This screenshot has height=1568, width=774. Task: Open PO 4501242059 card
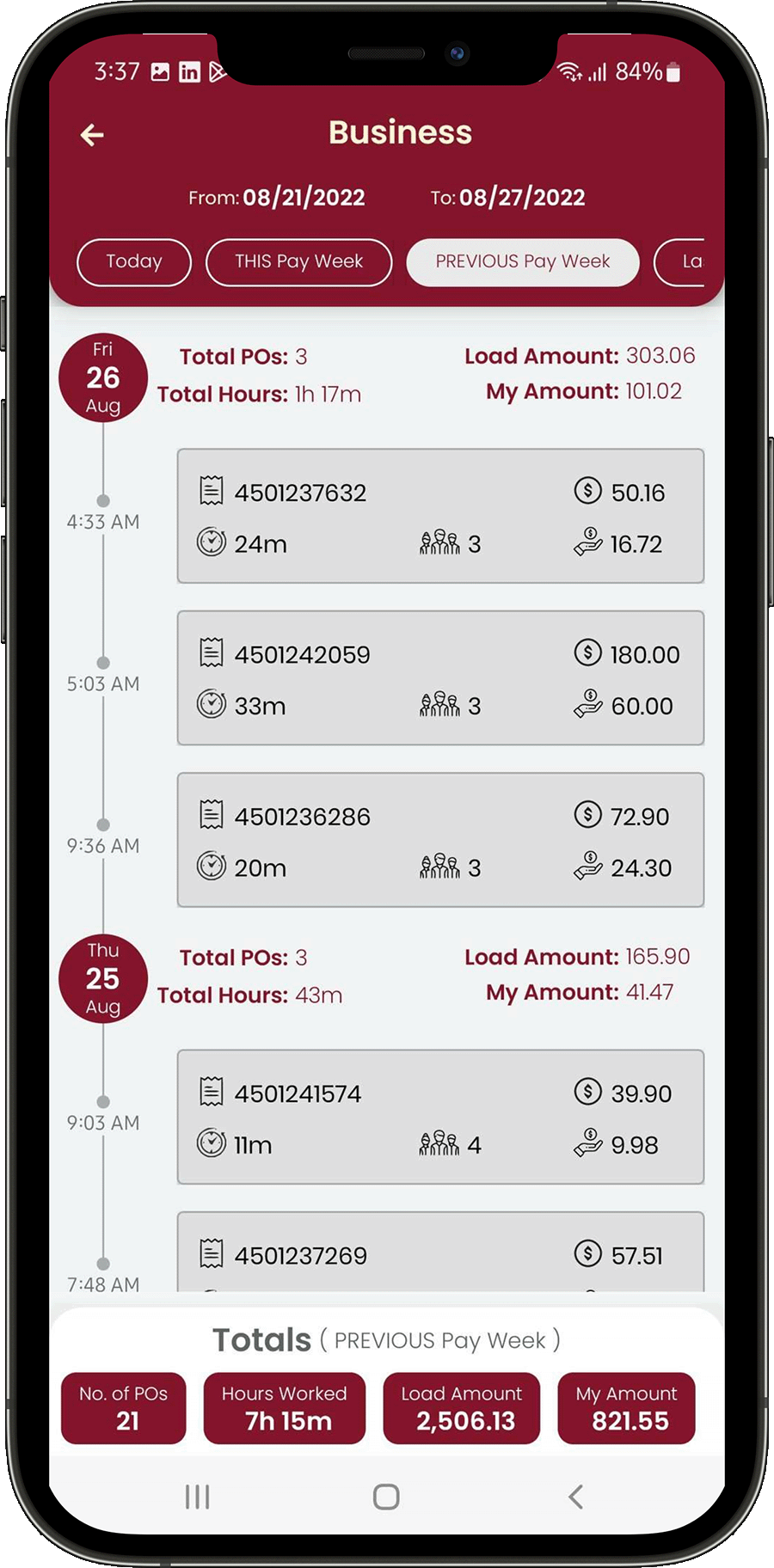click(440, 678)
